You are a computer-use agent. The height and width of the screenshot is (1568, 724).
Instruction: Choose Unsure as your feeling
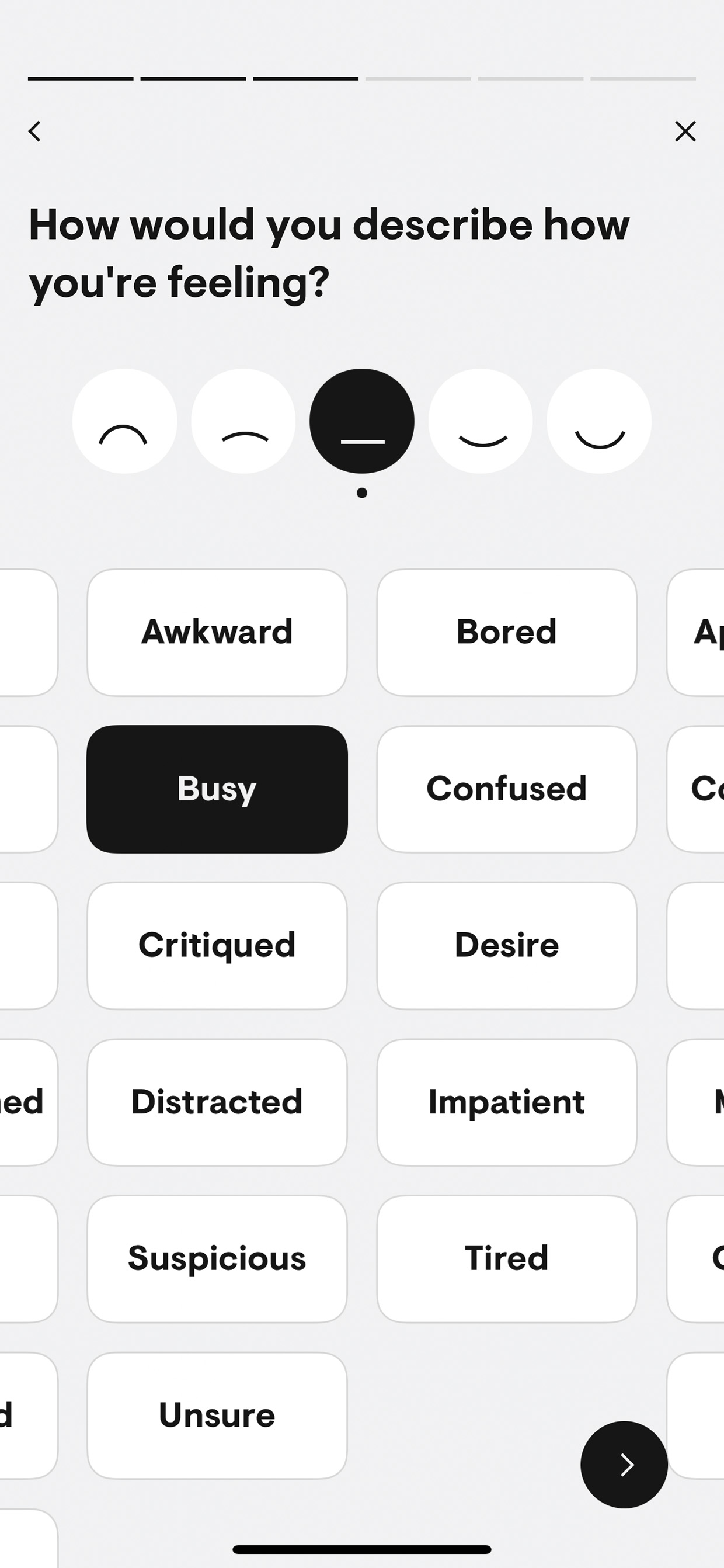coord(217,1415)
